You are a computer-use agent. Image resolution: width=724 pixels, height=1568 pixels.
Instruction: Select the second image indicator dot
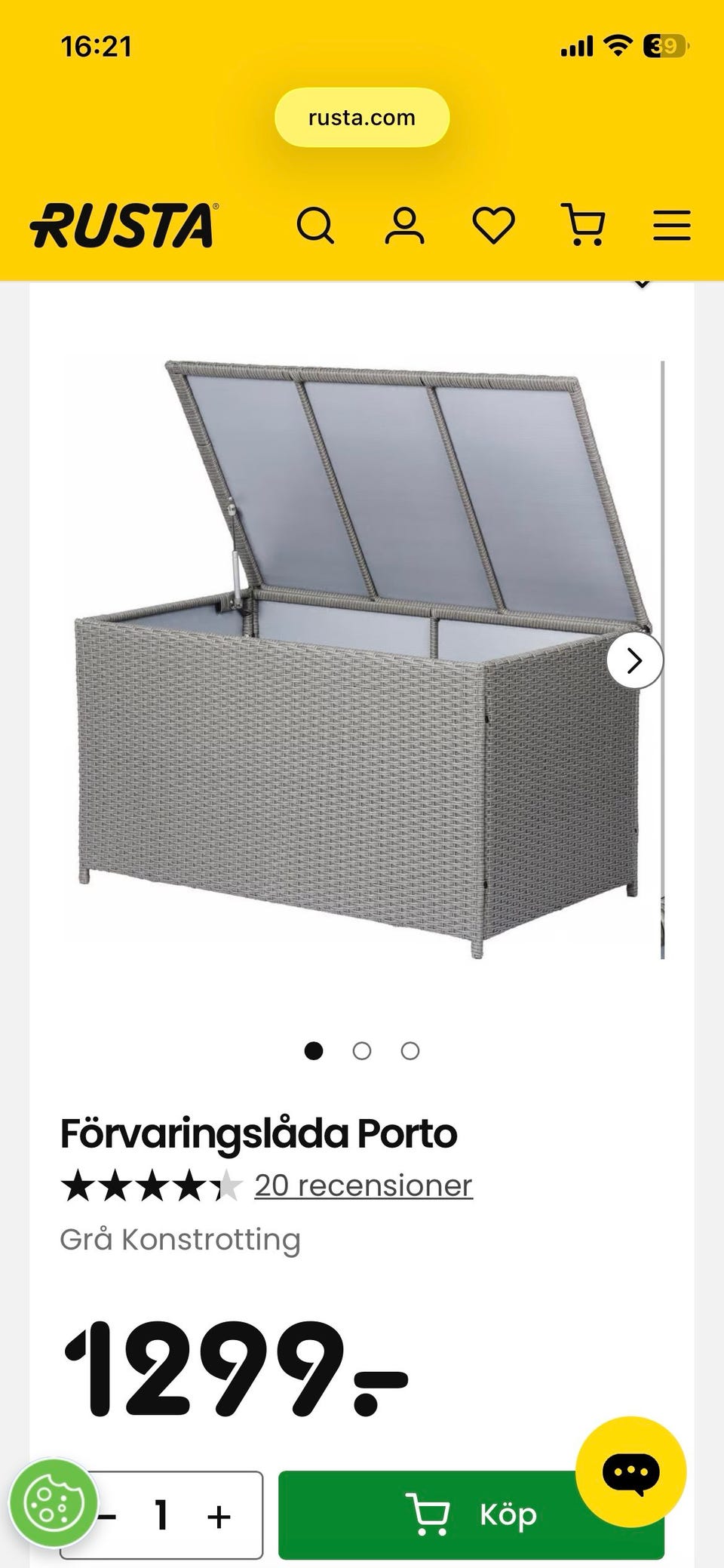coord(362,1050)
